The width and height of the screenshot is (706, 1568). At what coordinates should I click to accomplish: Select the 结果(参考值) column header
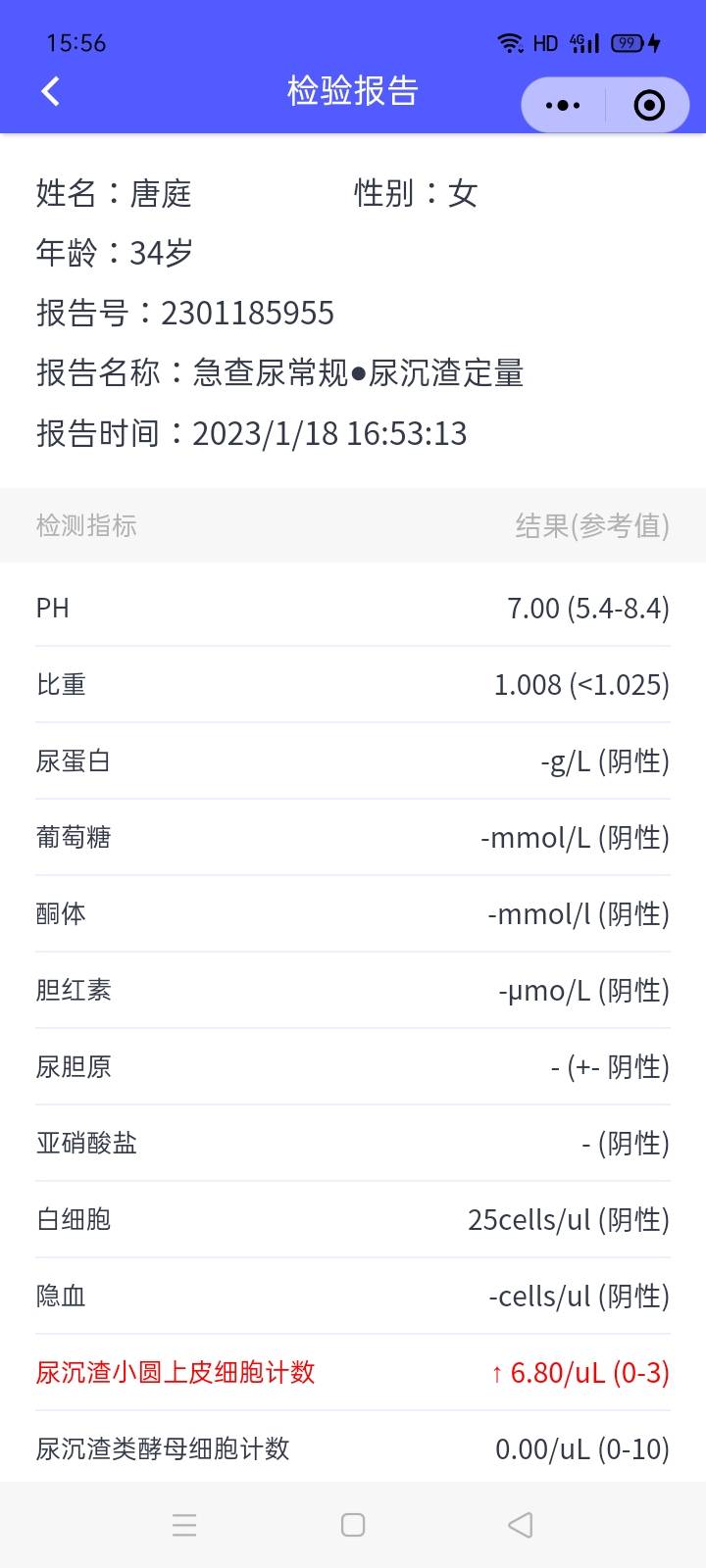click(x=592, y=526)
